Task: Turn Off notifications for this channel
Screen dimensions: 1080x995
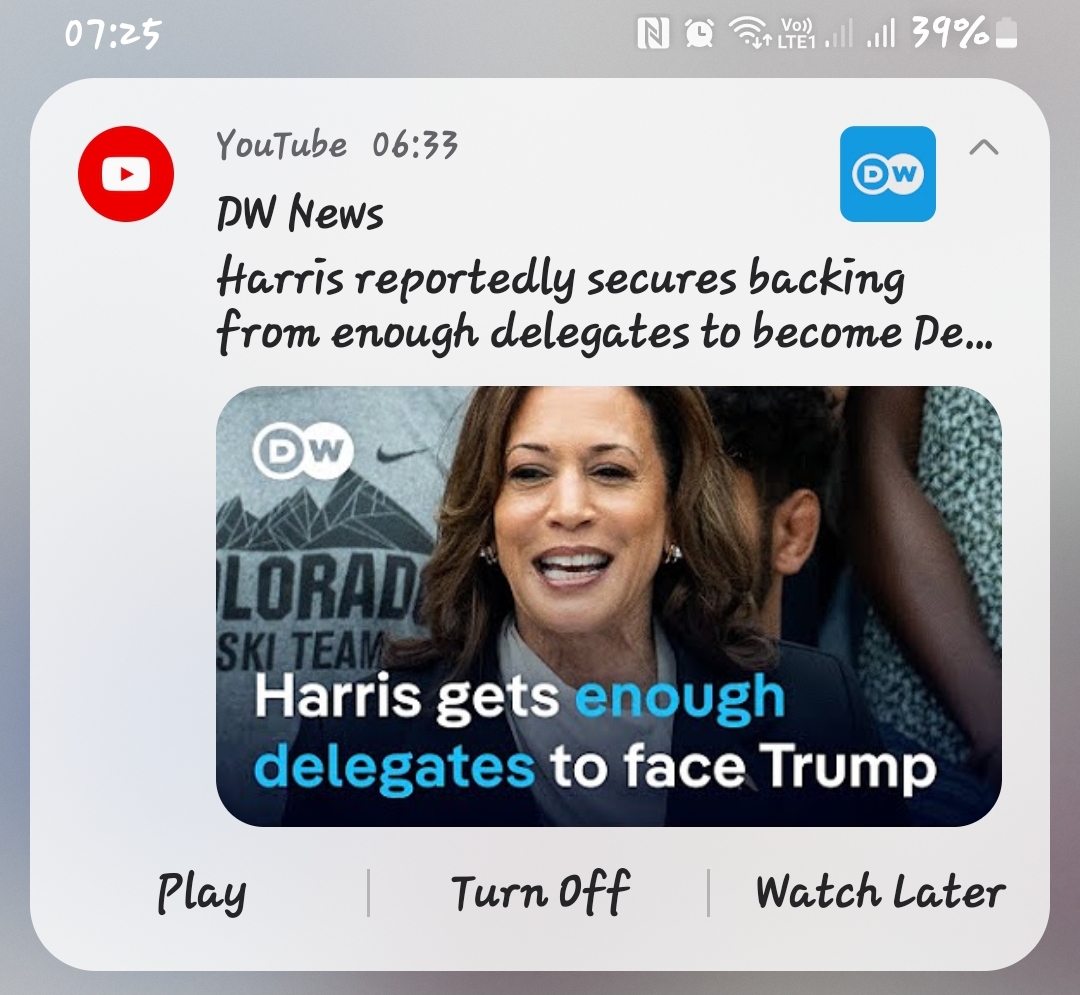Action: (540, 893)
